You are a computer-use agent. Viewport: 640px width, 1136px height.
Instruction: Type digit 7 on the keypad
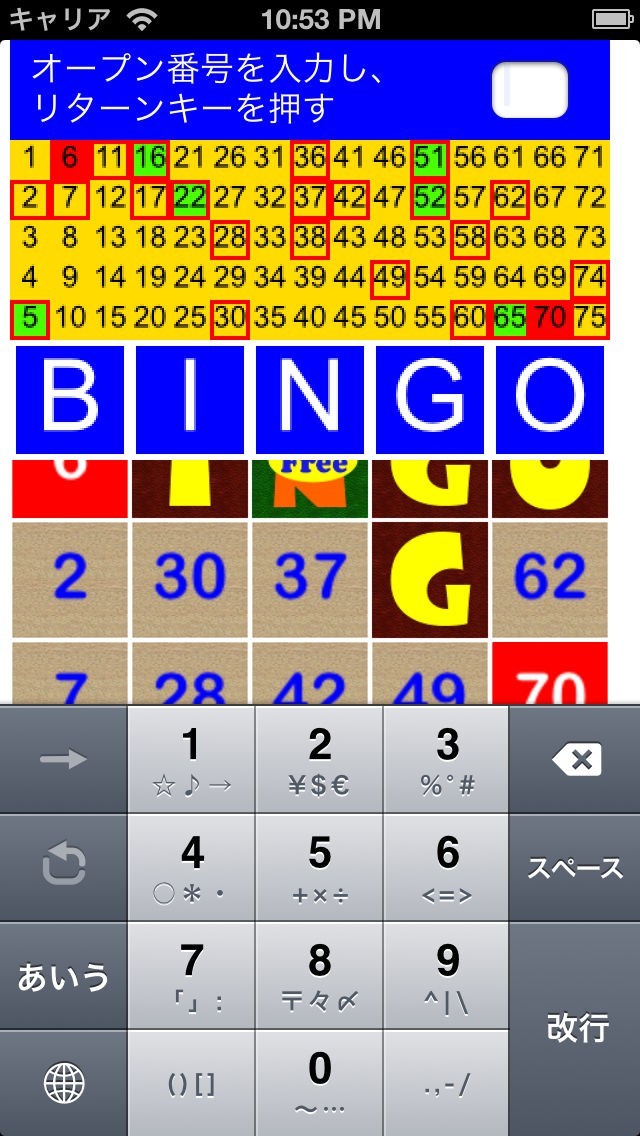pyautogui.click(x=191, y=974)
